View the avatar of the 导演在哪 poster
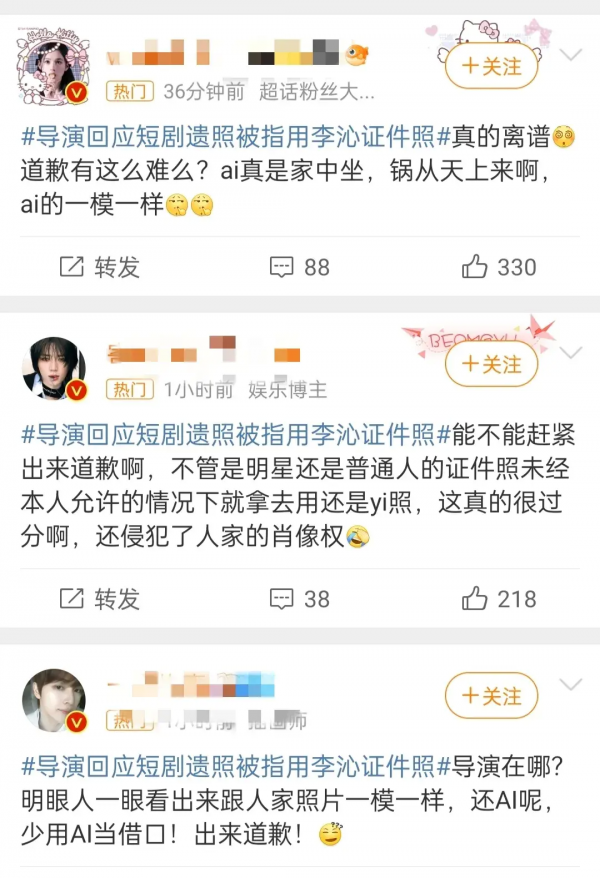Screen dimensions: 600x878 pyautogui.click(x=54, y=699)
